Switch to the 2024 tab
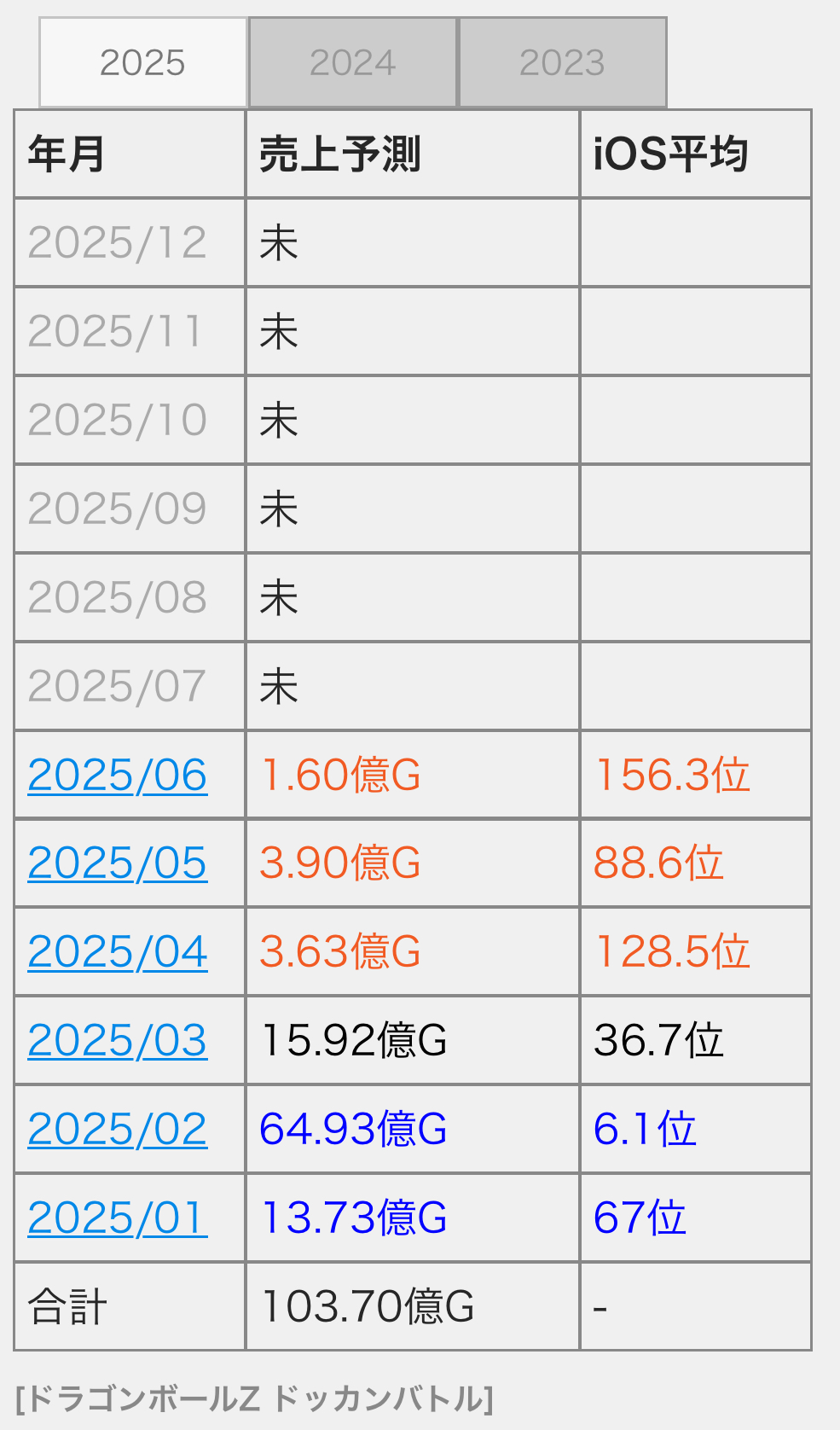 pyautogui.click(x=353, y=62)
